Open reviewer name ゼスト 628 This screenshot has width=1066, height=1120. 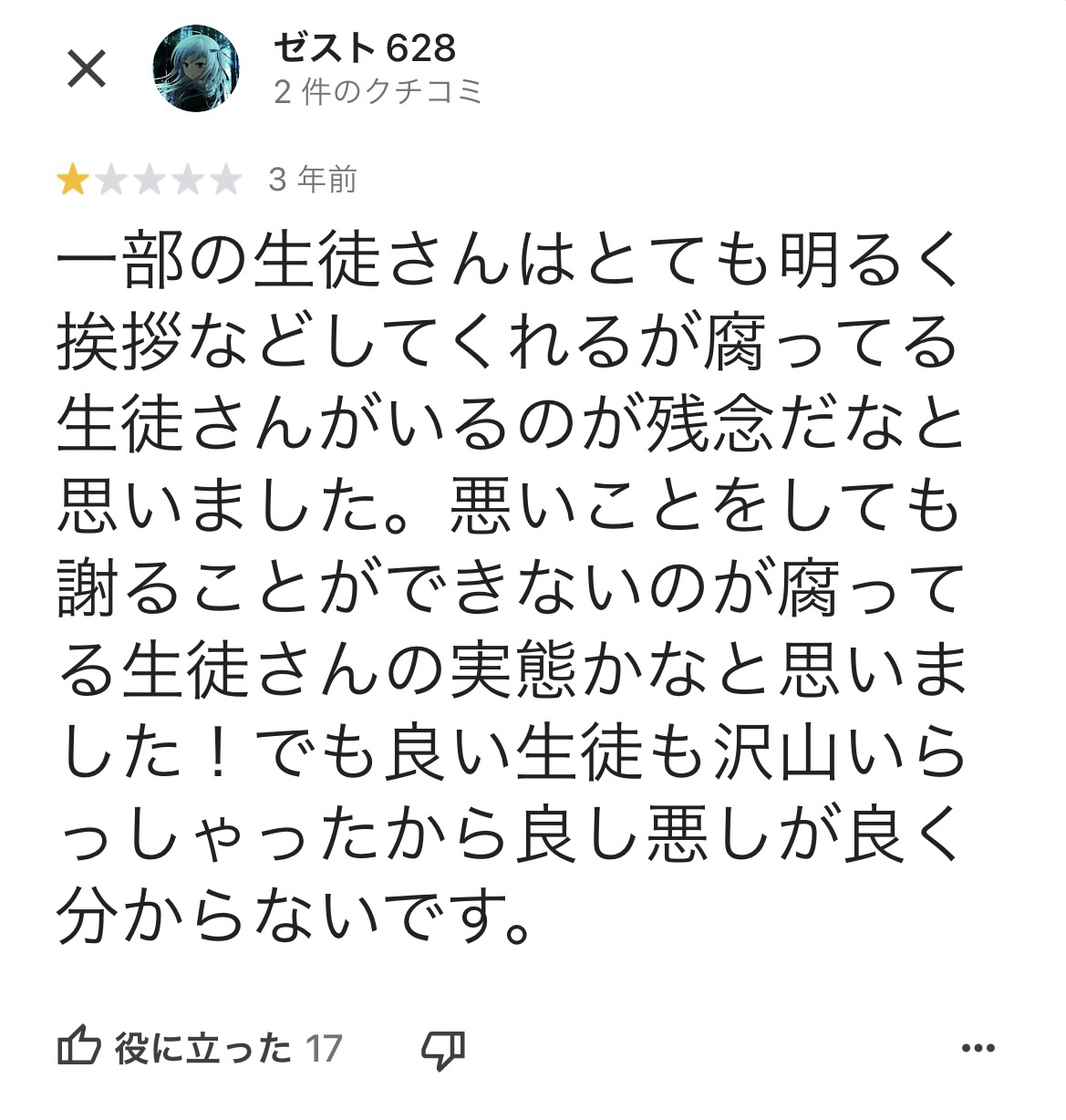point(364,48)
